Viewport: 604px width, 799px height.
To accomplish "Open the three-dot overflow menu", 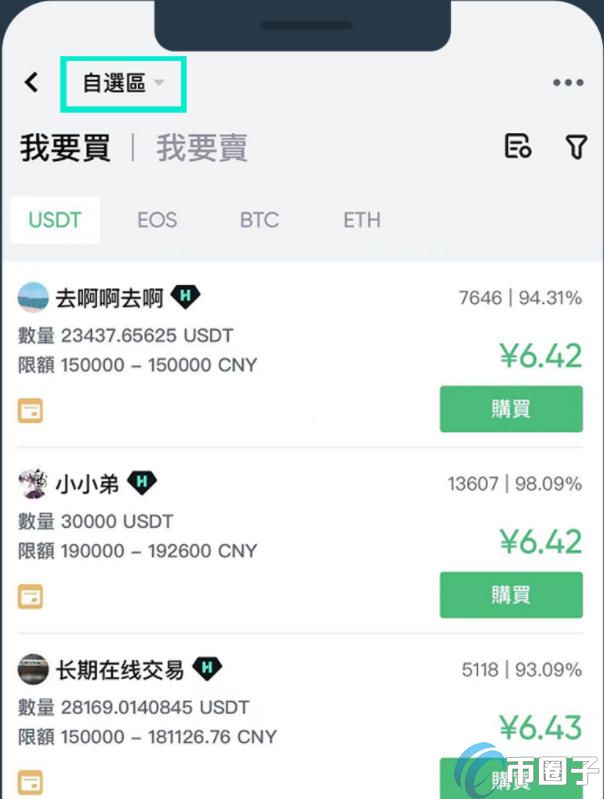I will tap(567, 83).
